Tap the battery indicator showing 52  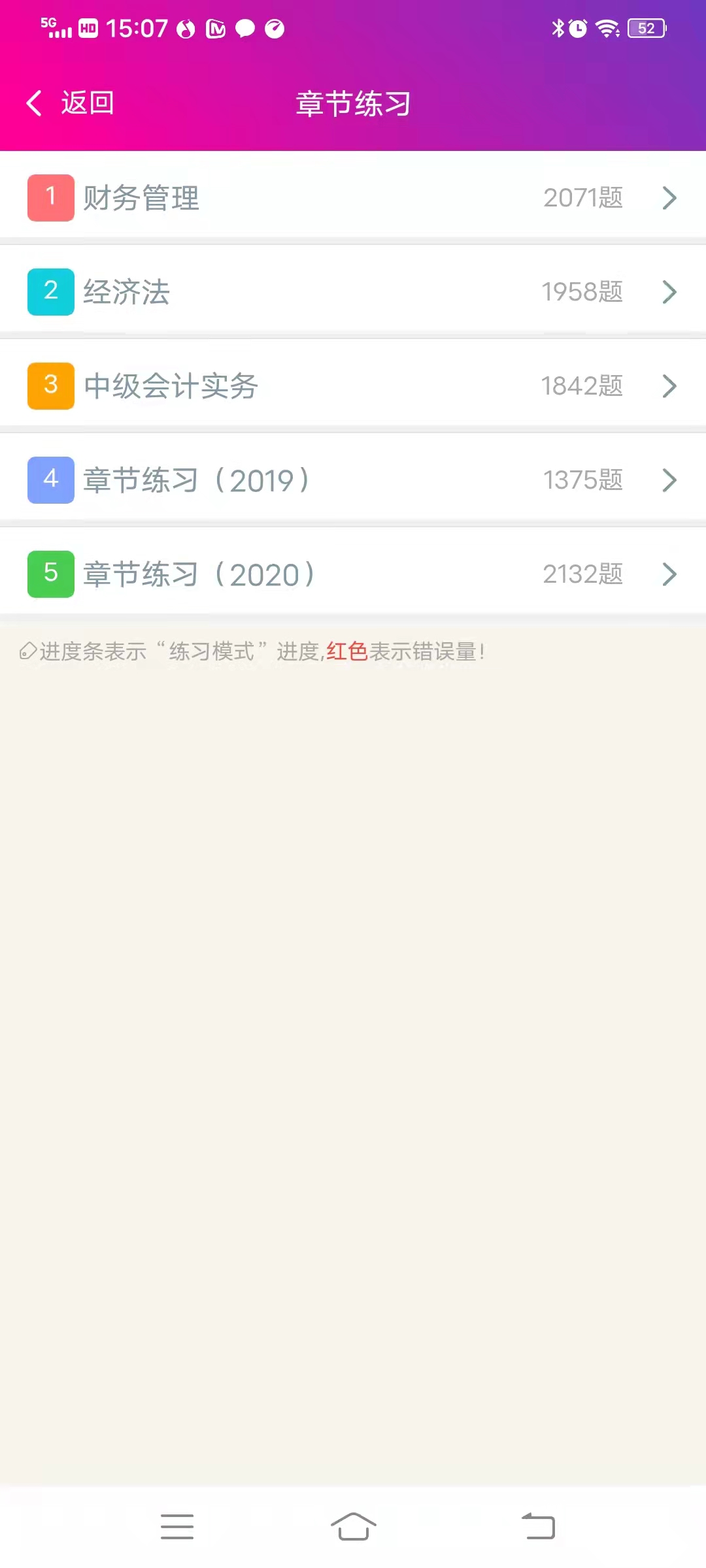click(647, 28)
